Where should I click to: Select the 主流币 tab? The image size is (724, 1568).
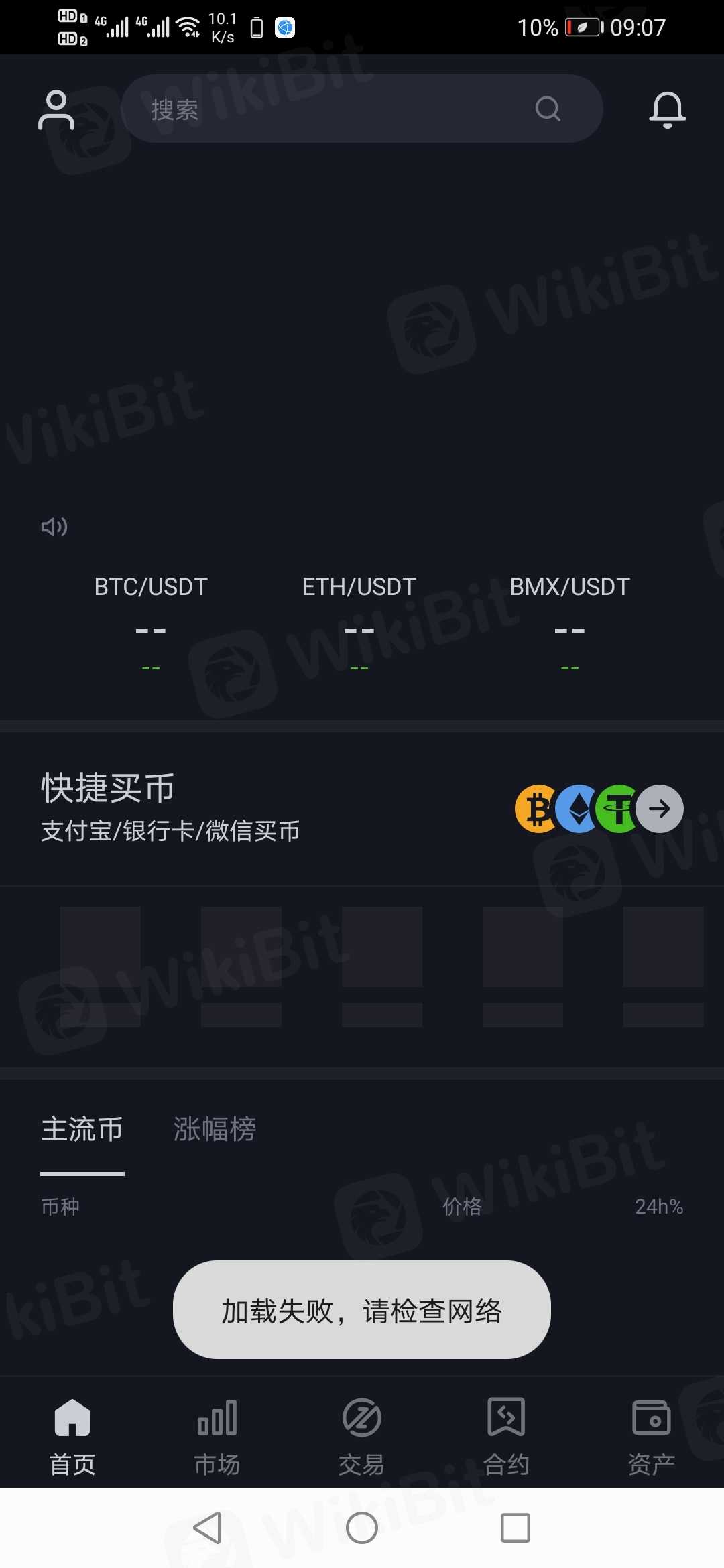point(82,1130)
